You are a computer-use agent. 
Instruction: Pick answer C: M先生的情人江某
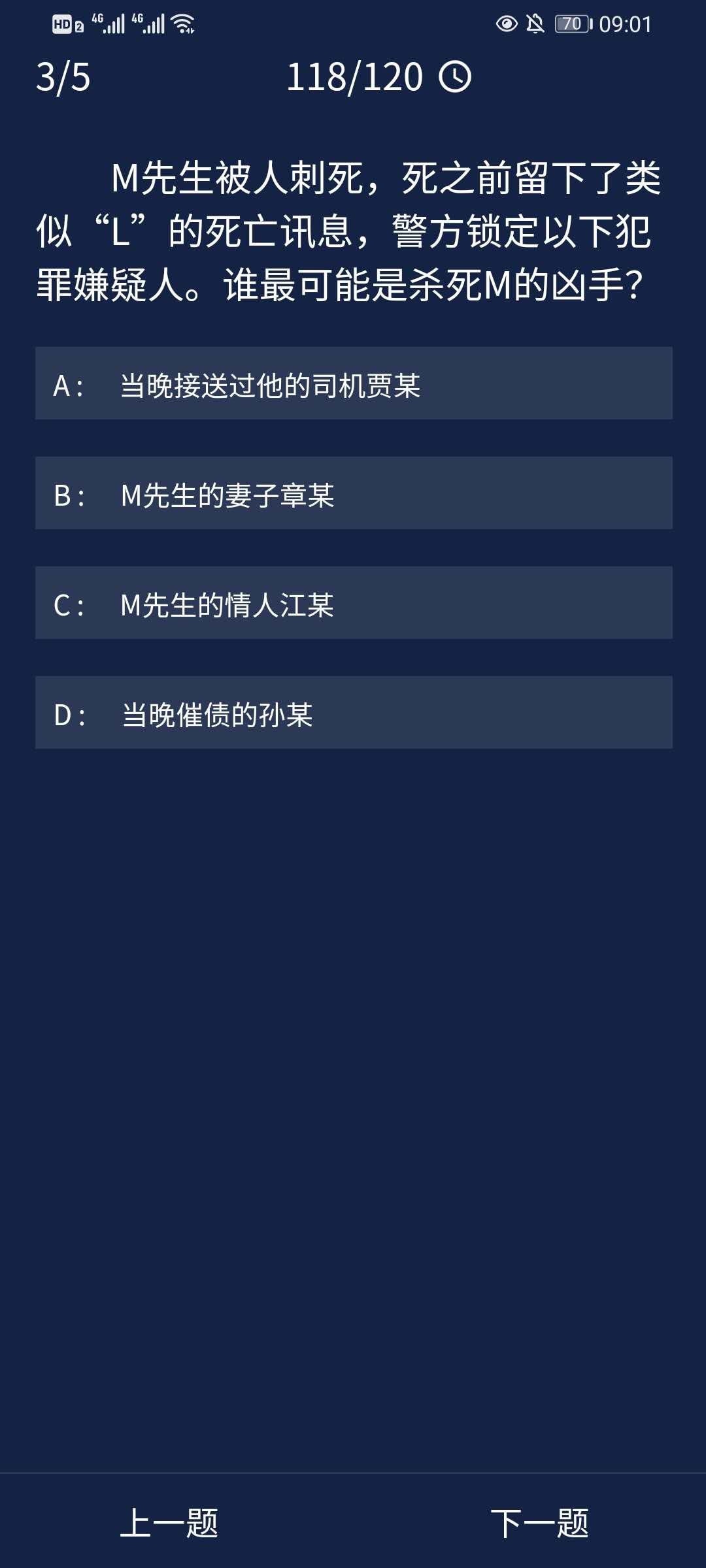click(x=353, y=603)
